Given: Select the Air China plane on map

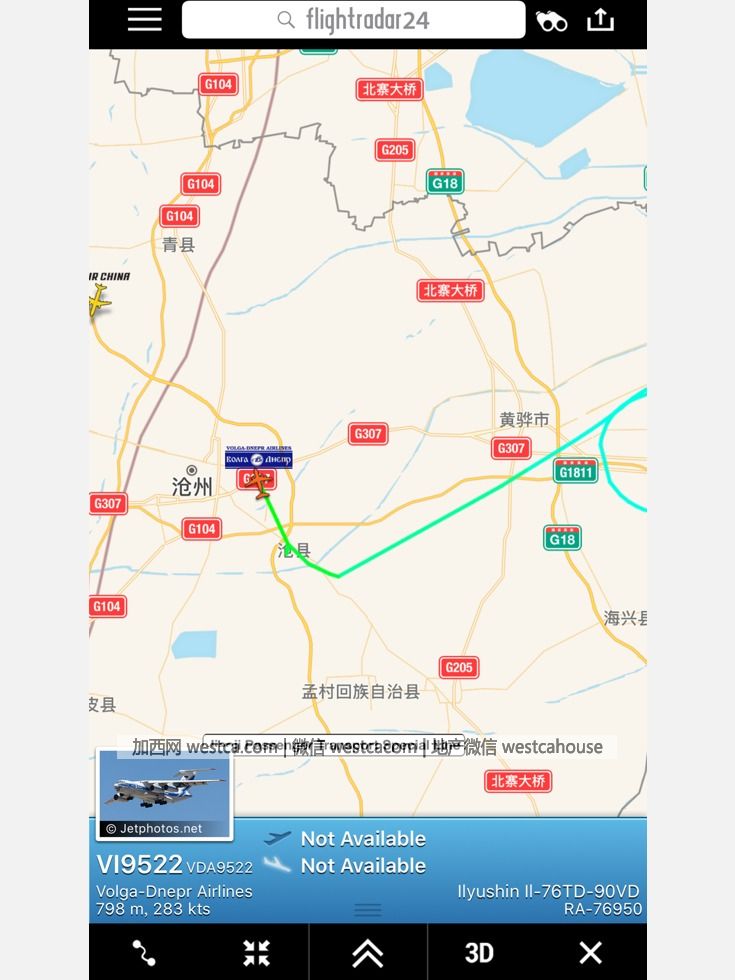Looking at the screenshot, I should [x=97, y=299].
